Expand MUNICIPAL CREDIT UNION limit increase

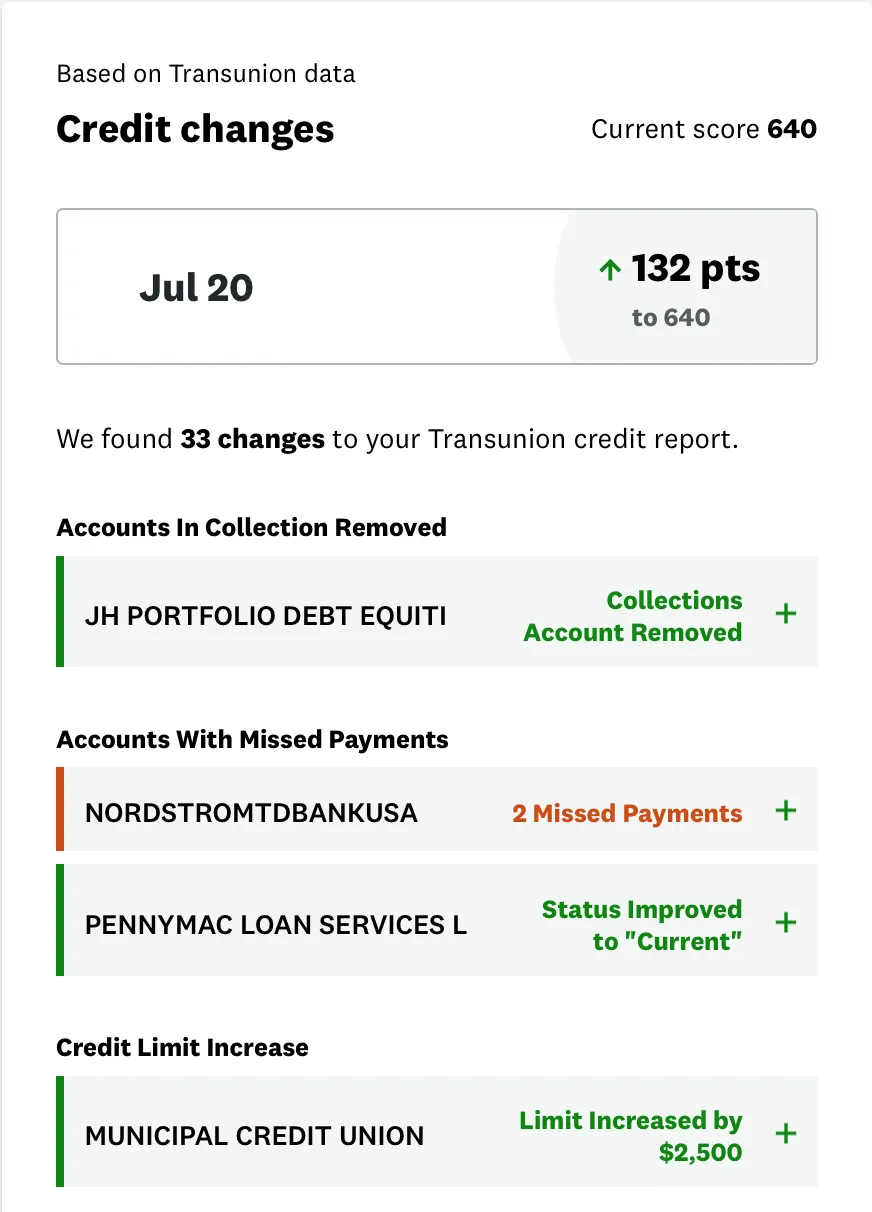pyautogui.click(x=786, y=1133)
